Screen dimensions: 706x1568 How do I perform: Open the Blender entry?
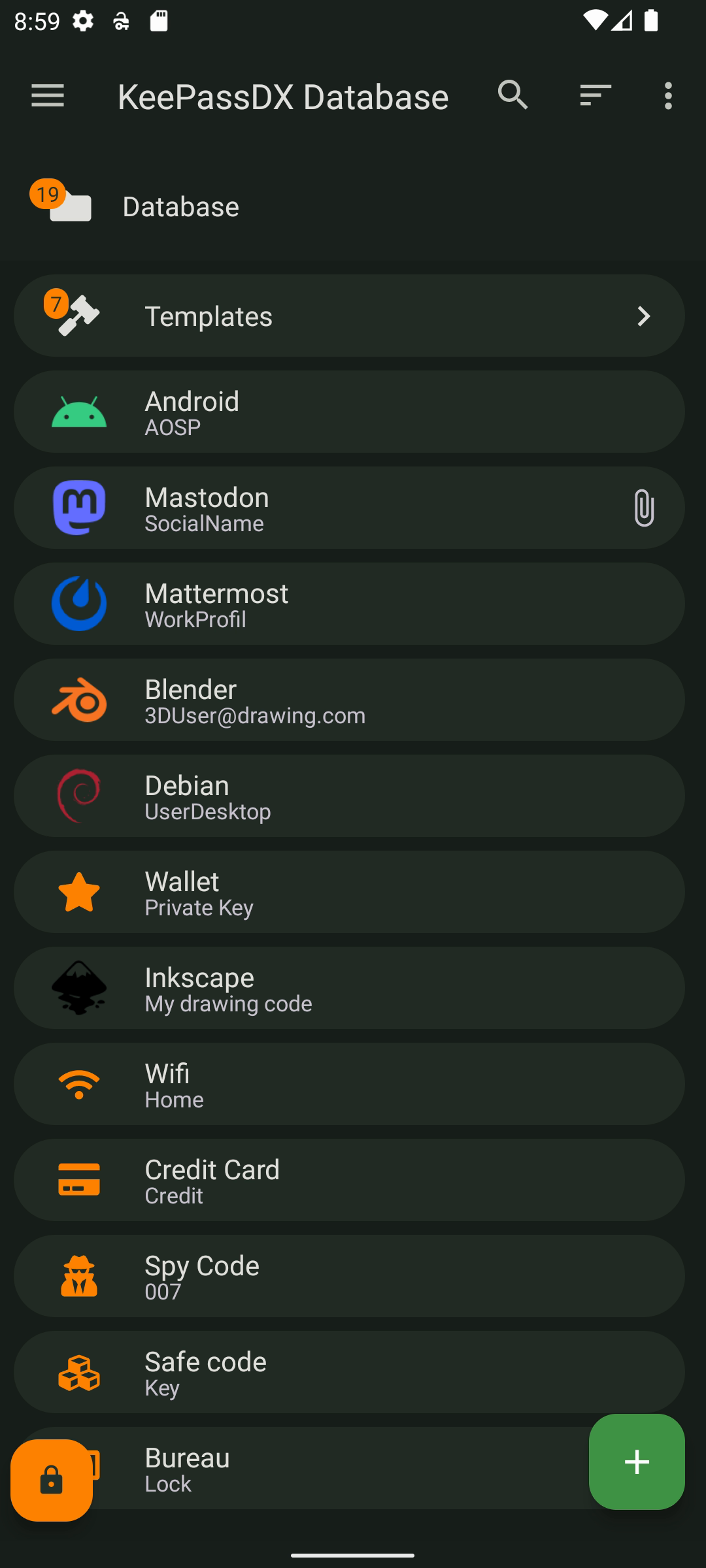(x=349, y=700)
